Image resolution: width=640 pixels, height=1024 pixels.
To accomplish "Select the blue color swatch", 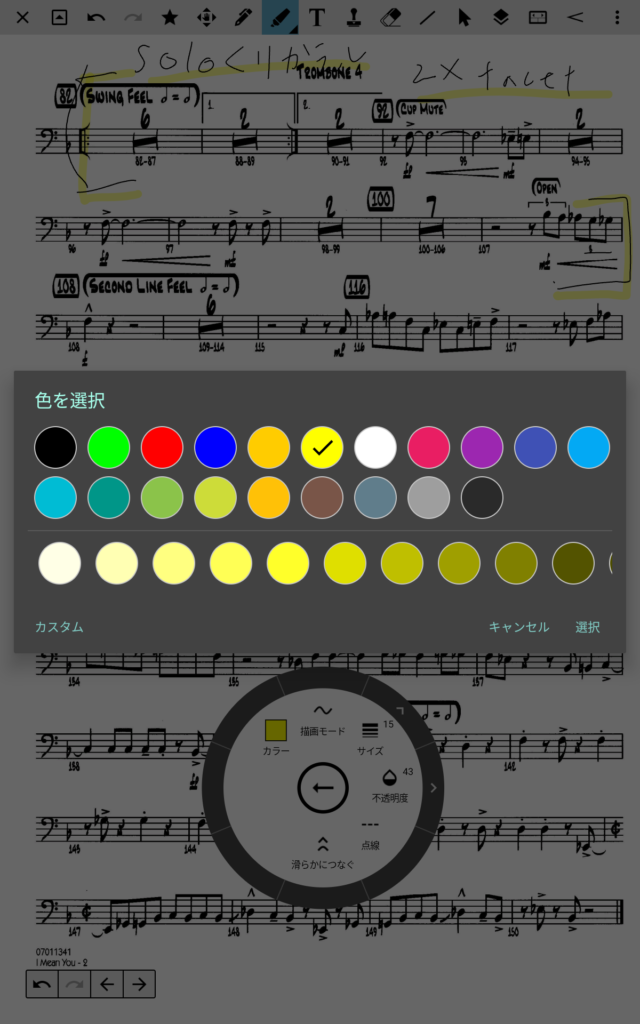I will (x=215, y=447).
